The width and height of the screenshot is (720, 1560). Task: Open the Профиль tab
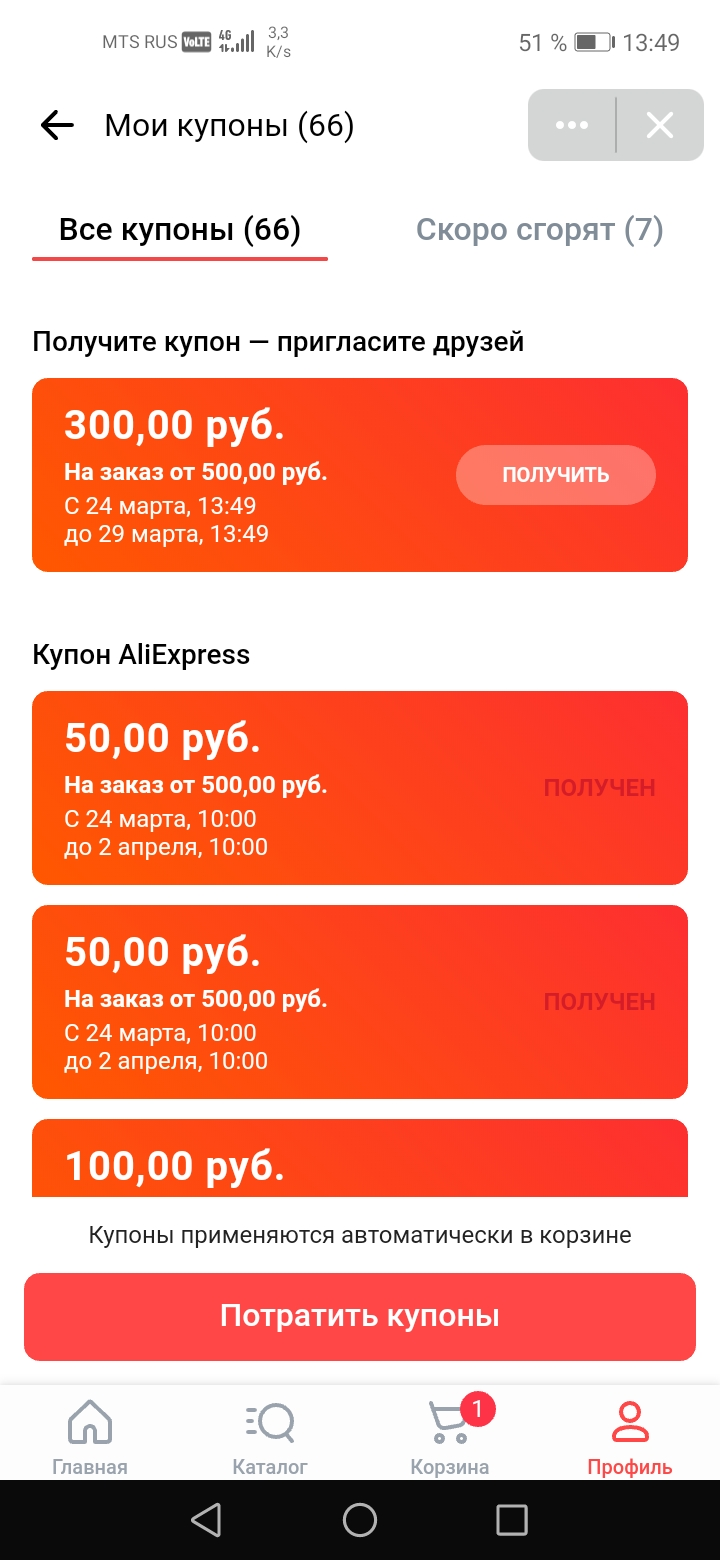pos(630,1438)
